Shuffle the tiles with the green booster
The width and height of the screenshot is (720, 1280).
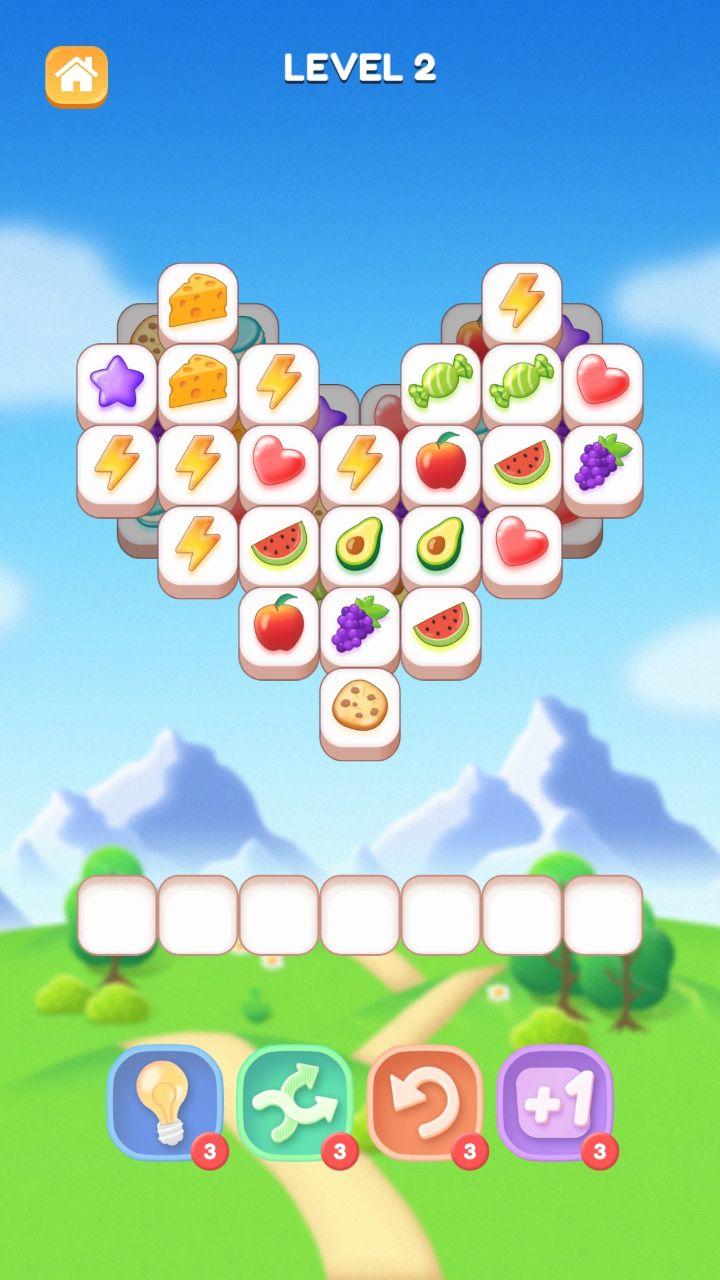pos(294,1102)
